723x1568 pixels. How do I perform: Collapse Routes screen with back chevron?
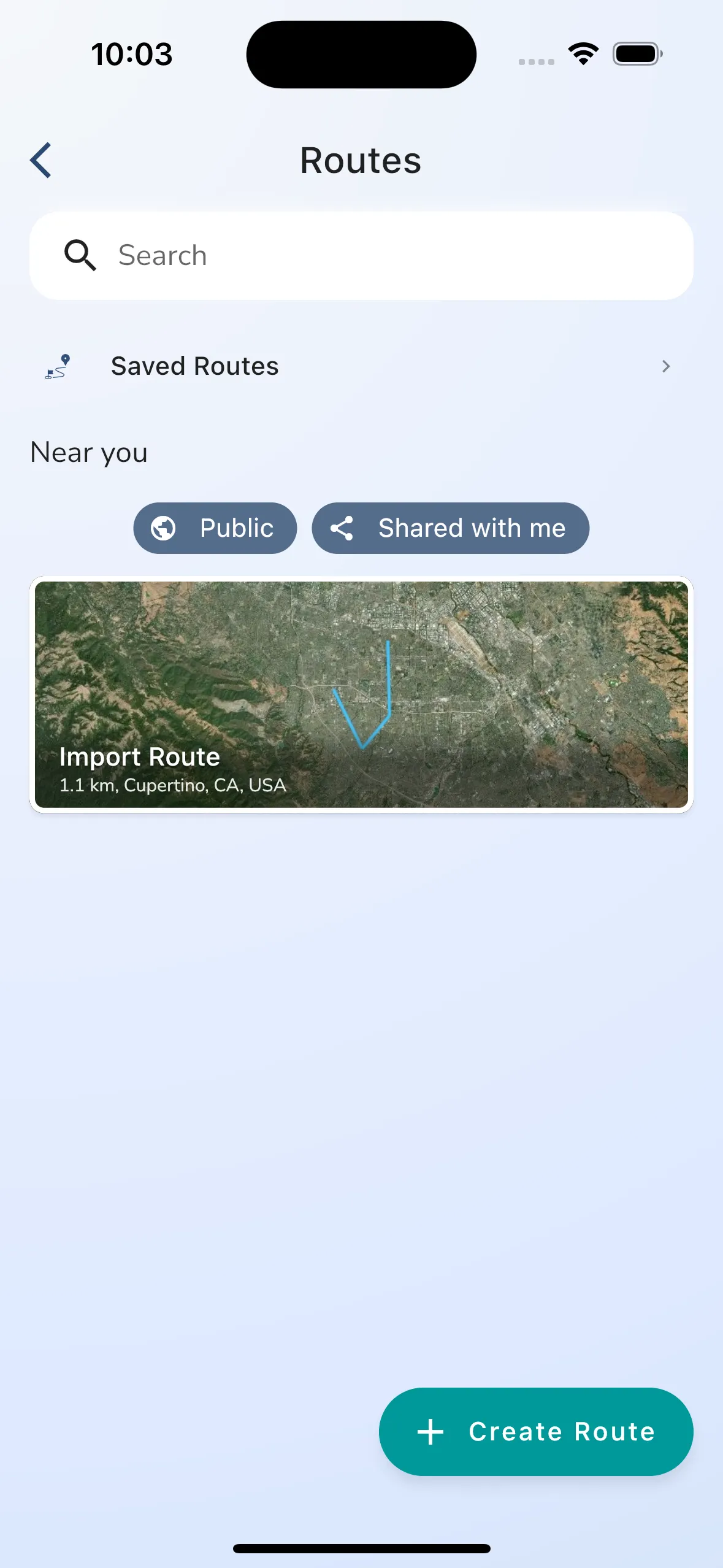pyautogui.click(x=41, y=159)
